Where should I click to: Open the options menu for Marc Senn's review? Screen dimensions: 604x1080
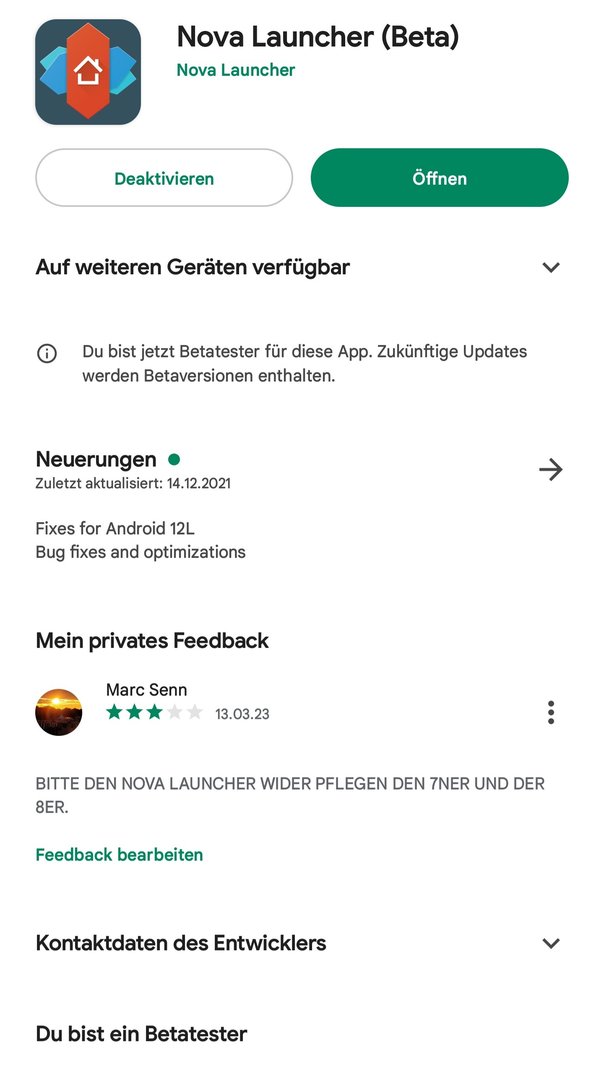click(550, 712)
